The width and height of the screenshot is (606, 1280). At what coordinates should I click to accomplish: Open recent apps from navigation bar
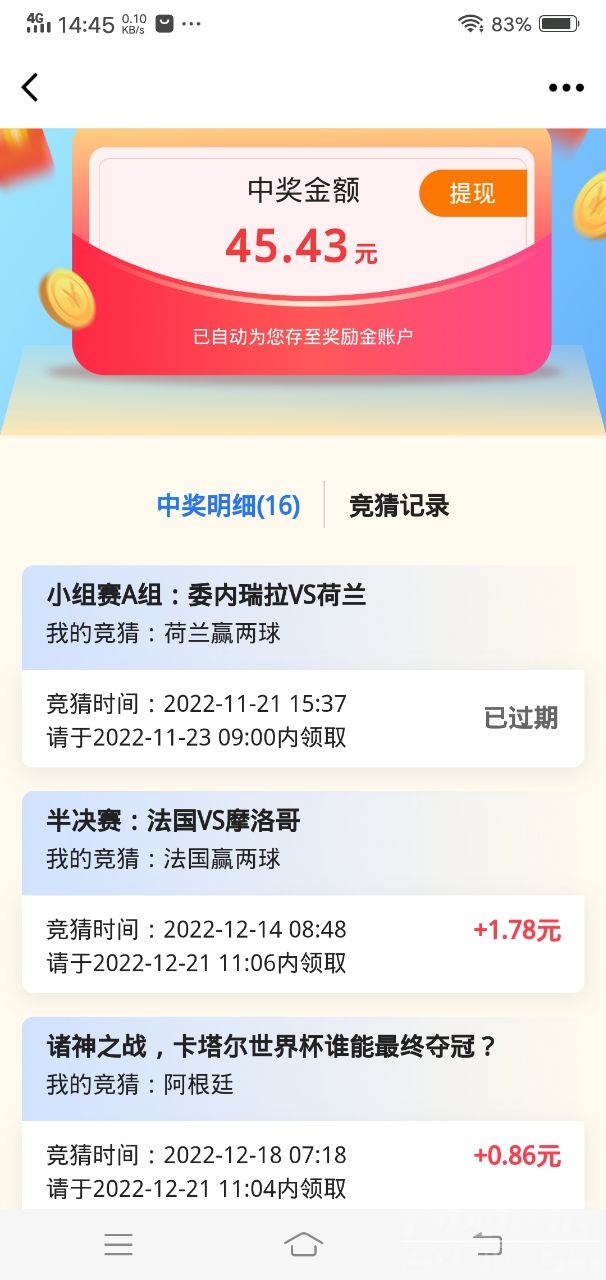point(118,1244)
